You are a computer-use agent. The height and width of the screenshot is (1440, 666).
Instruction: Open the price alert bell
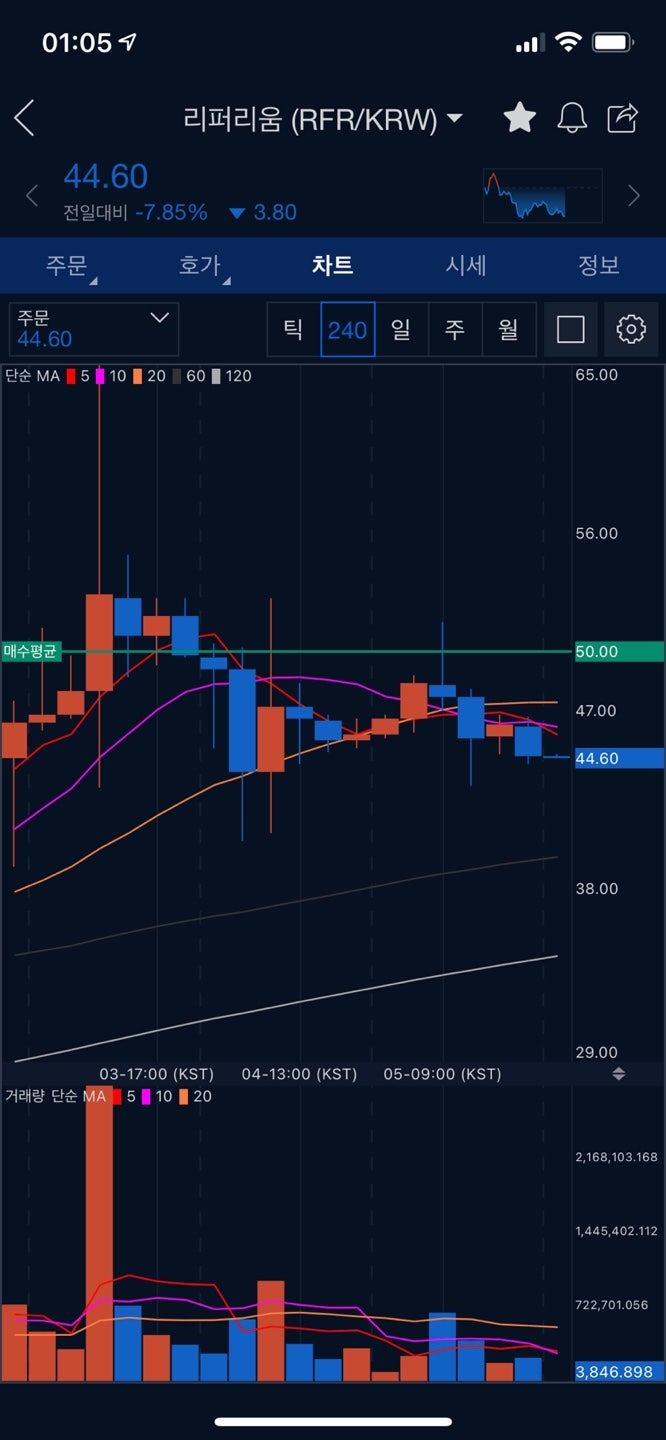(572, 118)
